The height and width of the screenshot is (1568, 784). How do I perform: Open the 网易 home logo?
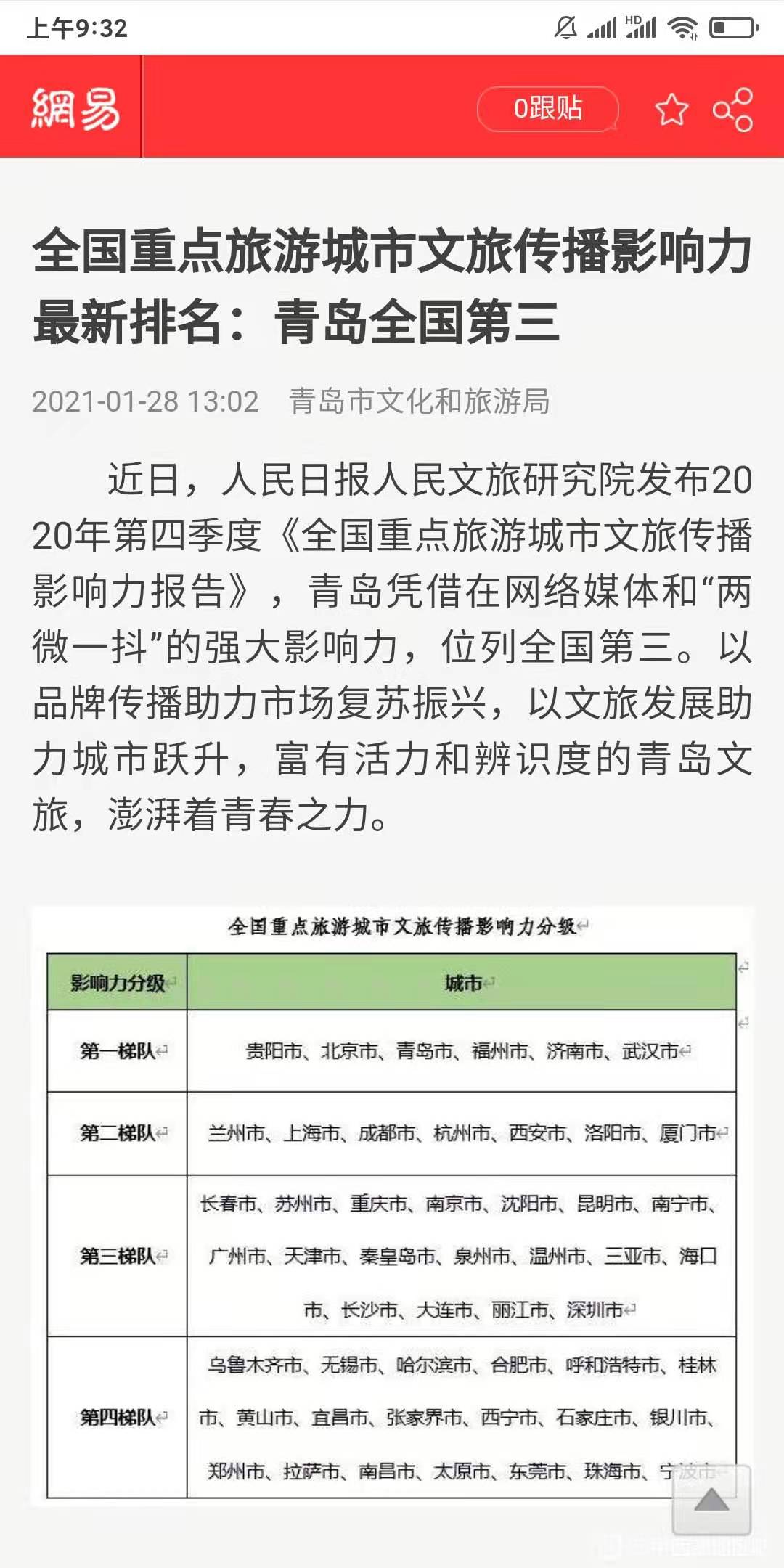click(x=75, y=108)
